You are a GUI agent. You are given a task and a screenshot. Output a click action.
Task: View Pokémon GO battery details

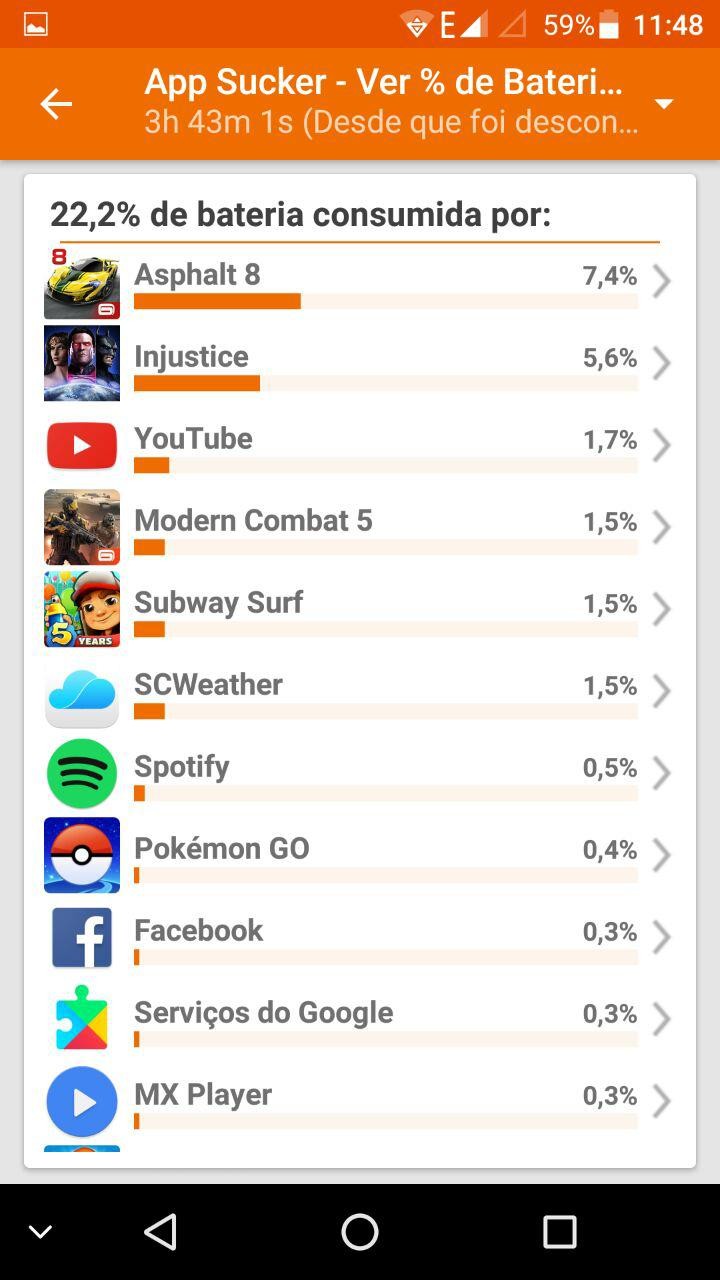click(x=360, y=857)
